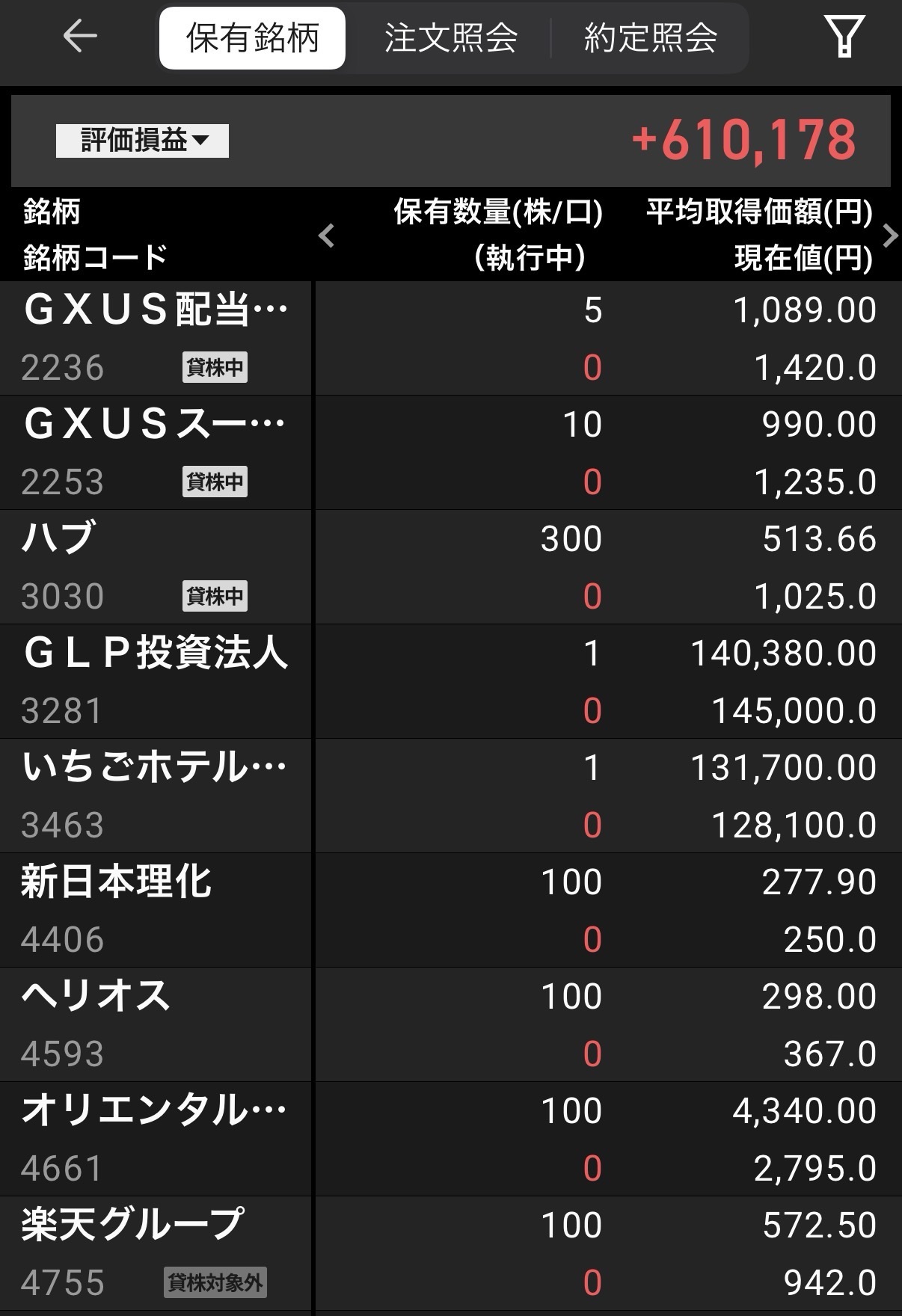Screen dimensions: 902x1316
Task: Show next columns with right chevron
Action: pyautogui.click(x=889, y=236)
